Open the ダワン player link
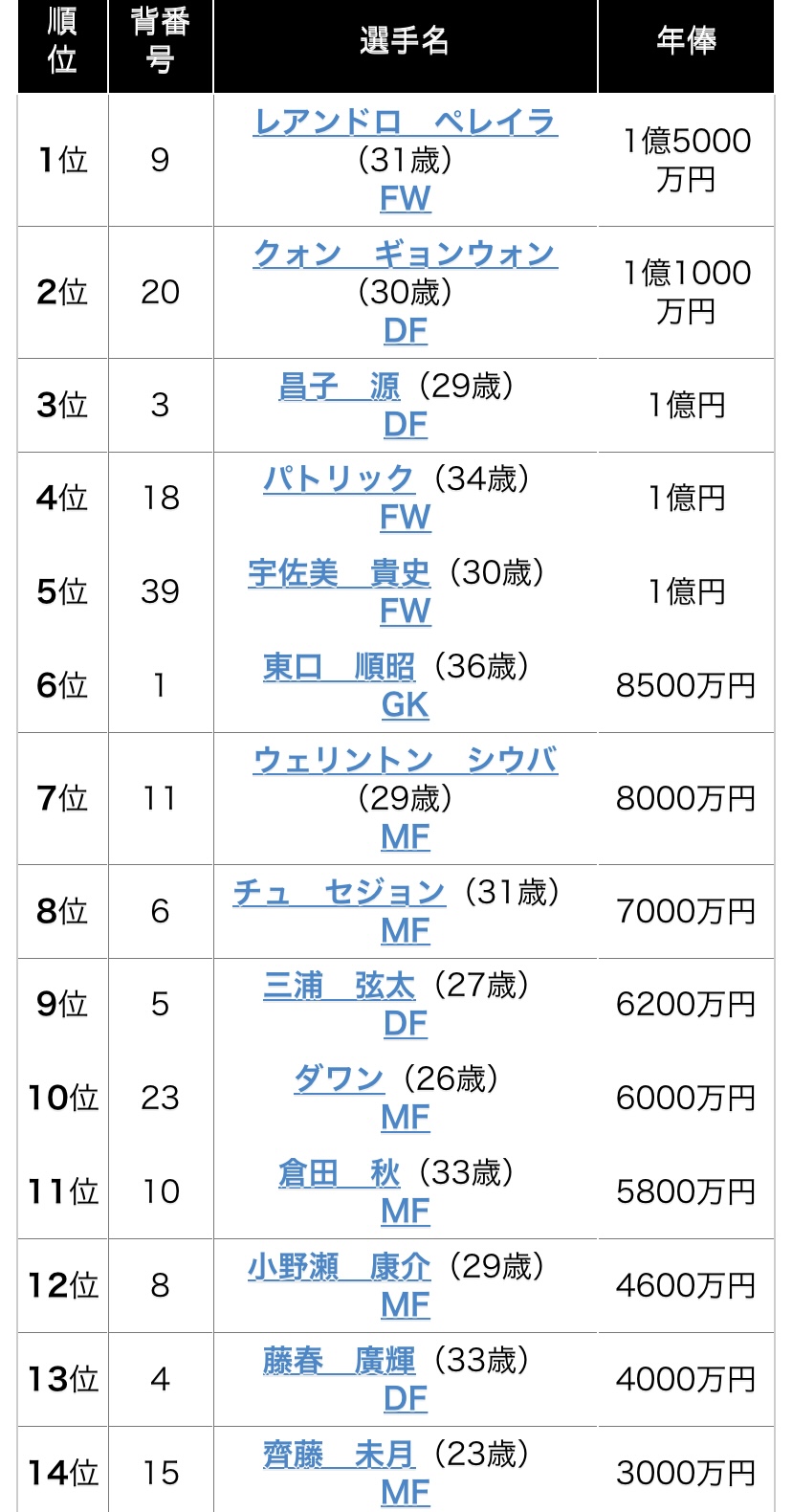The height and width of the screenshot is (1512, 792). [339, 1079]
